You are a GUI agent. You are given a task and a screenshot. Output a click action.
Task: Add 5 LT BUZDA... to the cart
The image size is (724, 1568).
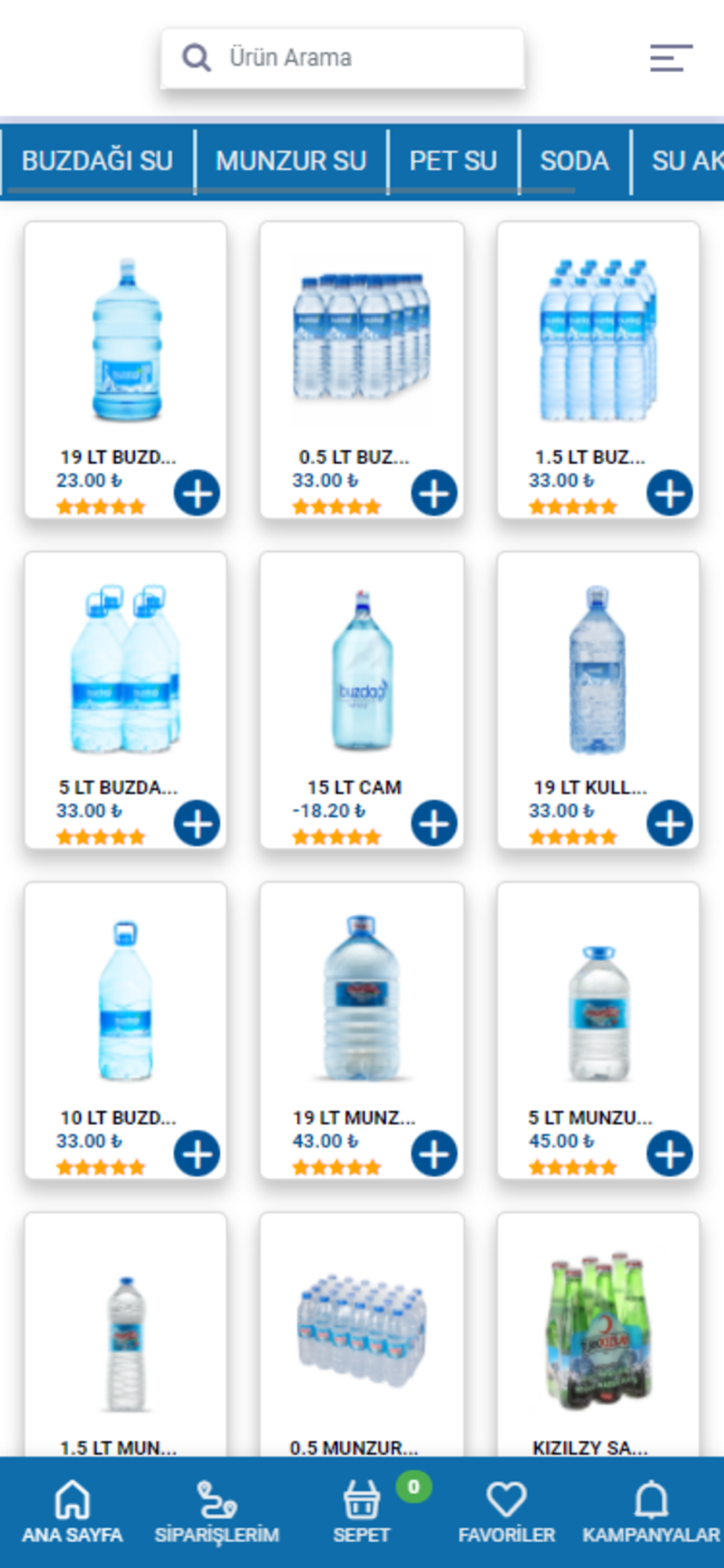pos(197,823)
